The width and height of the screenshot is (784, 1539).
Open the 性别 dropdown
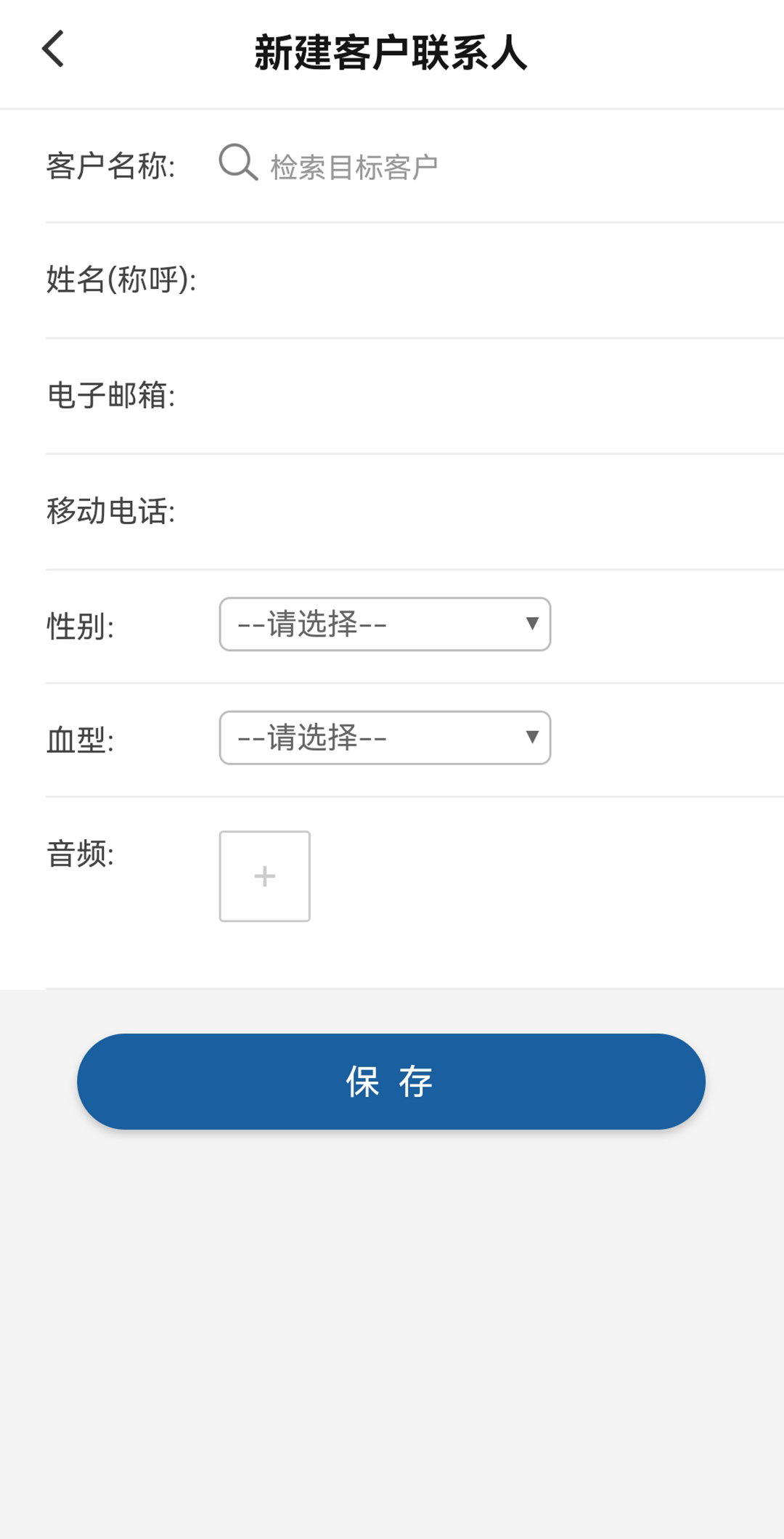(x=385, y=624)
